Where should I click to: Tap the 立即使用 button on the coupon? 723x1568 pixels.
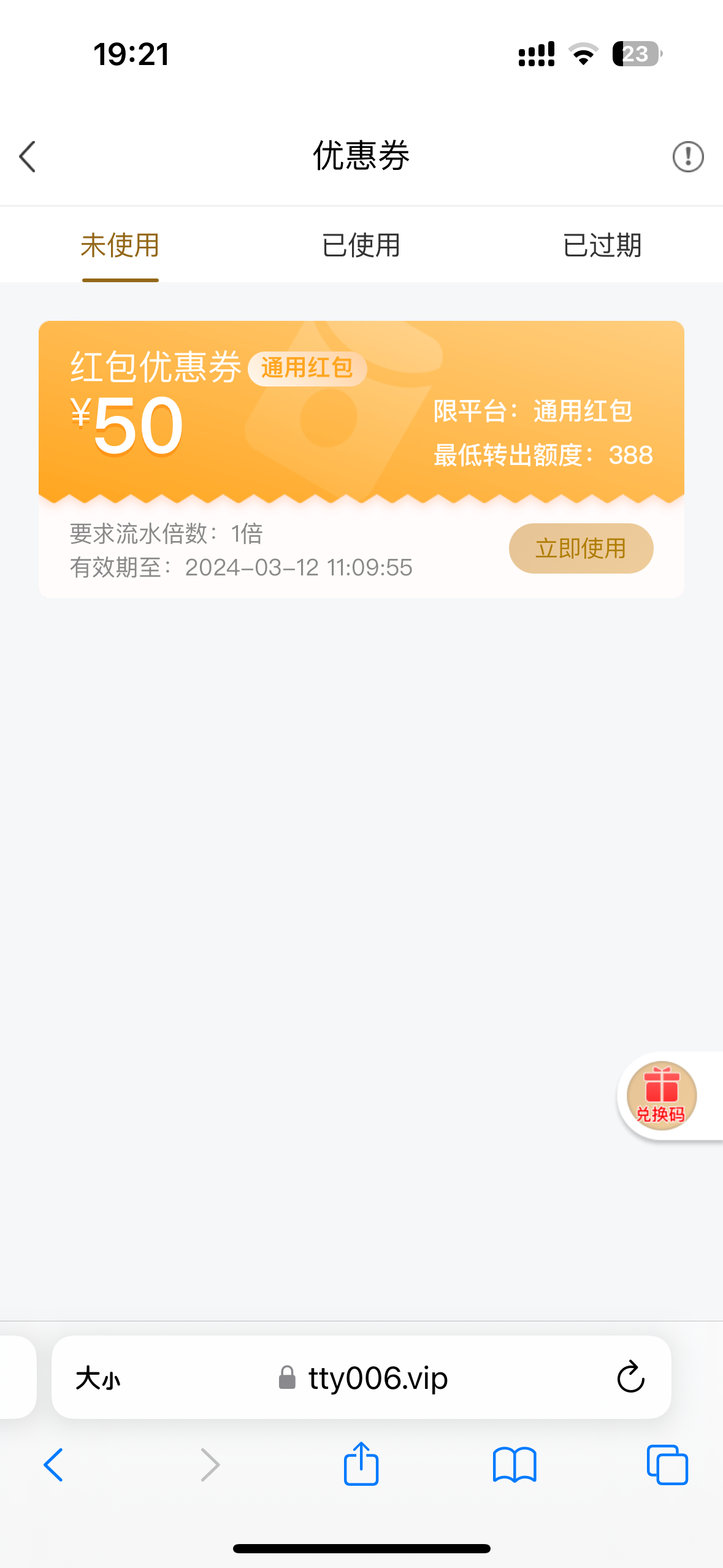point(580,548)
